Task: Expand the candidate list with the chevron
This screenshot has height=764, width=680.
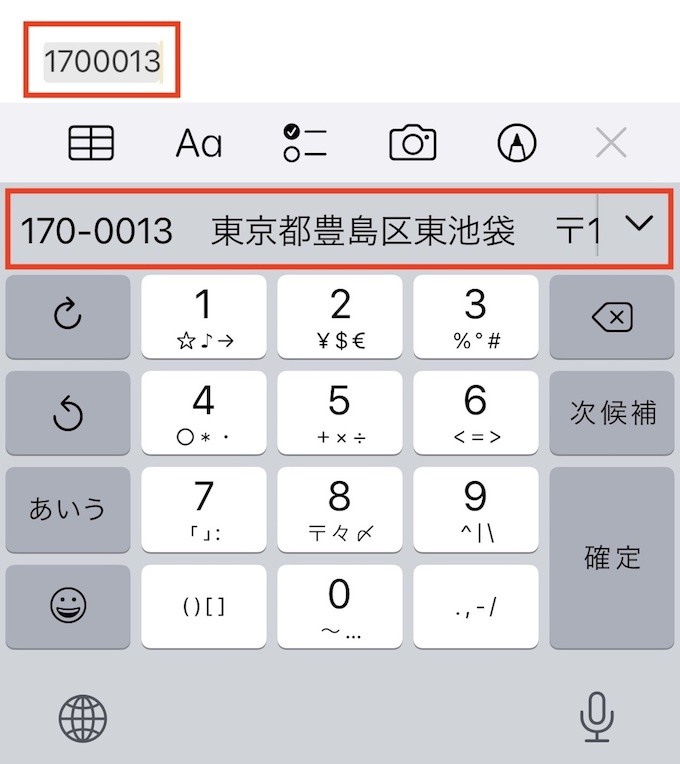Action: point(638,225)
